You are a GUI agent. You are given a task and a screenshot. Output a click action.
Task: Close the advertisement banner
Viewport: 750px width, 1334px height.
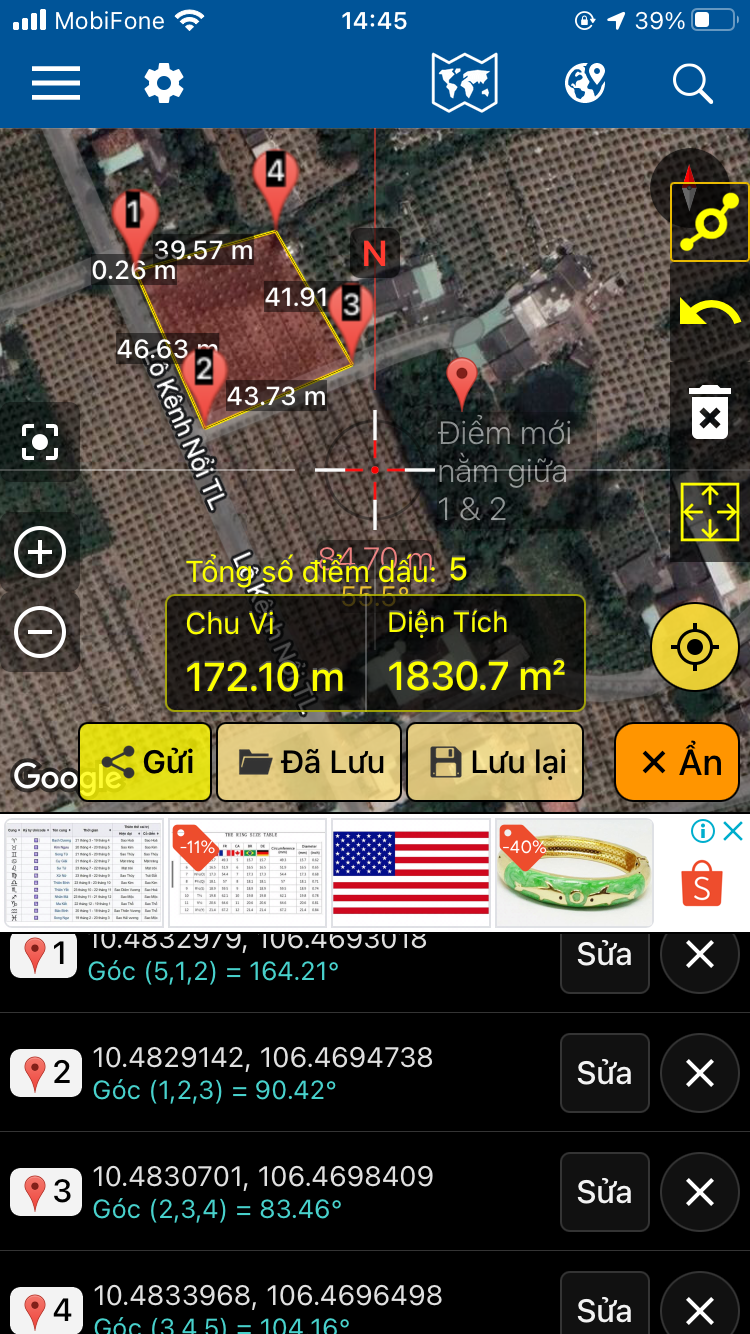pos(734,831)
